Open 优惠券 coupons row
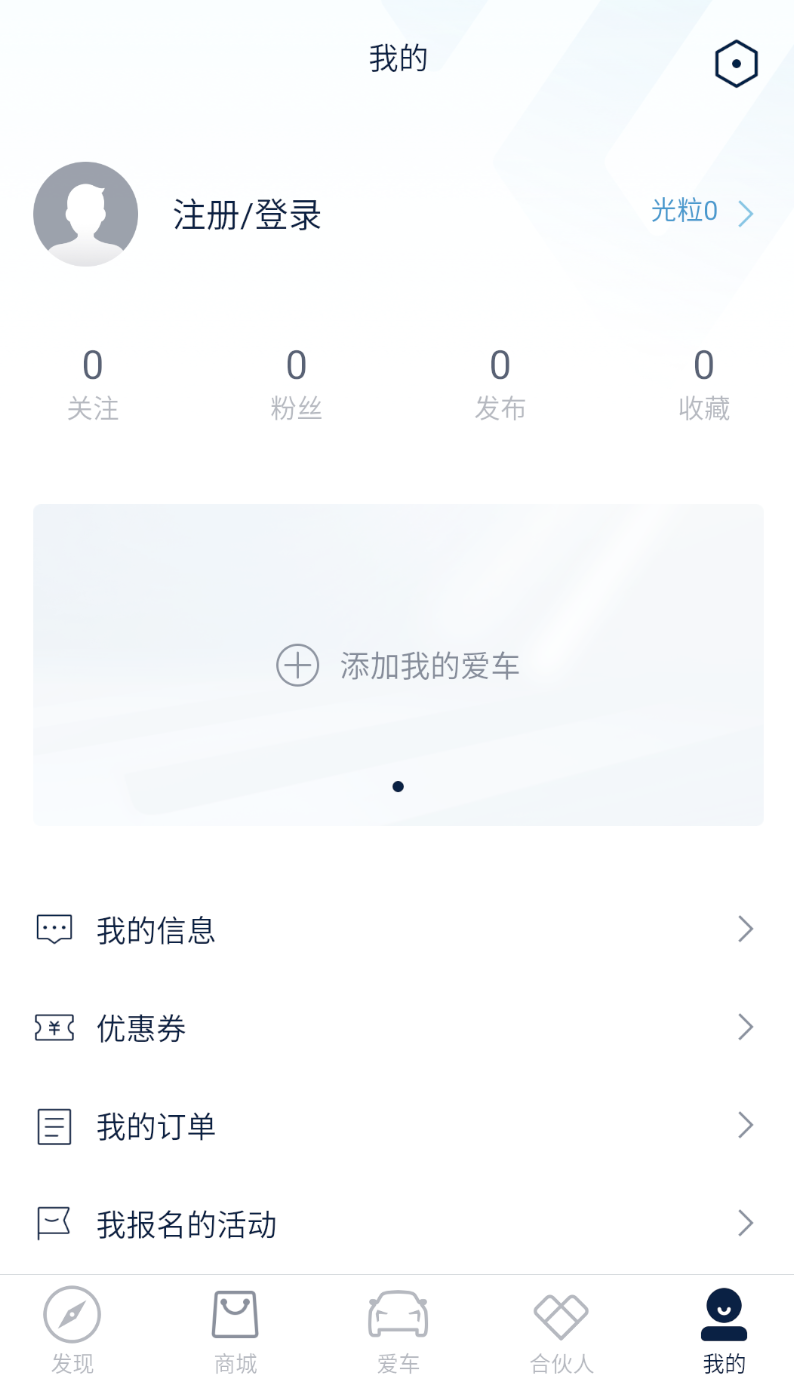The height and width of the screenshot is (1377, 794). click(397, 1028)
